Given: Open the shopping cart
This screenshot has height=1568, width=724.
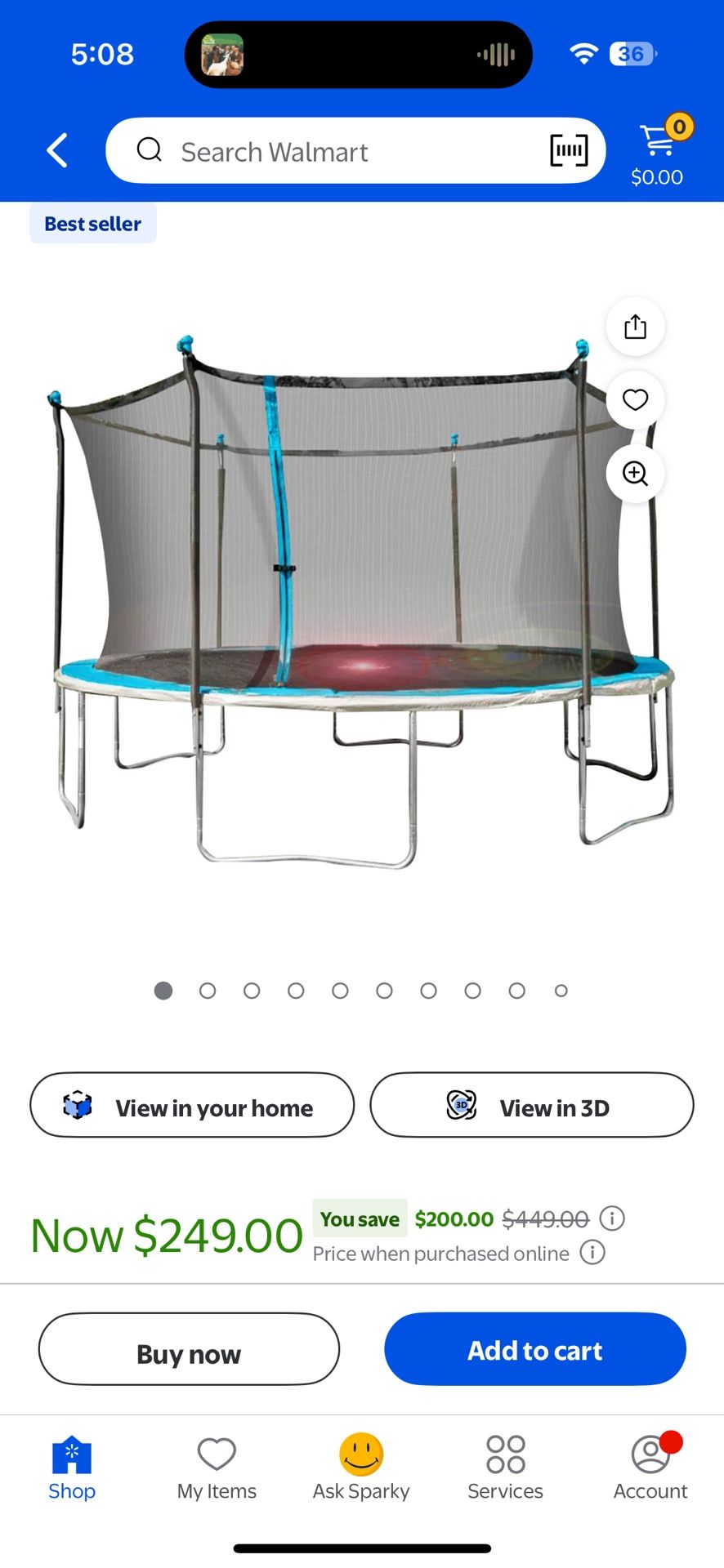Looking at the screenshot, I should tap(659, 149).
